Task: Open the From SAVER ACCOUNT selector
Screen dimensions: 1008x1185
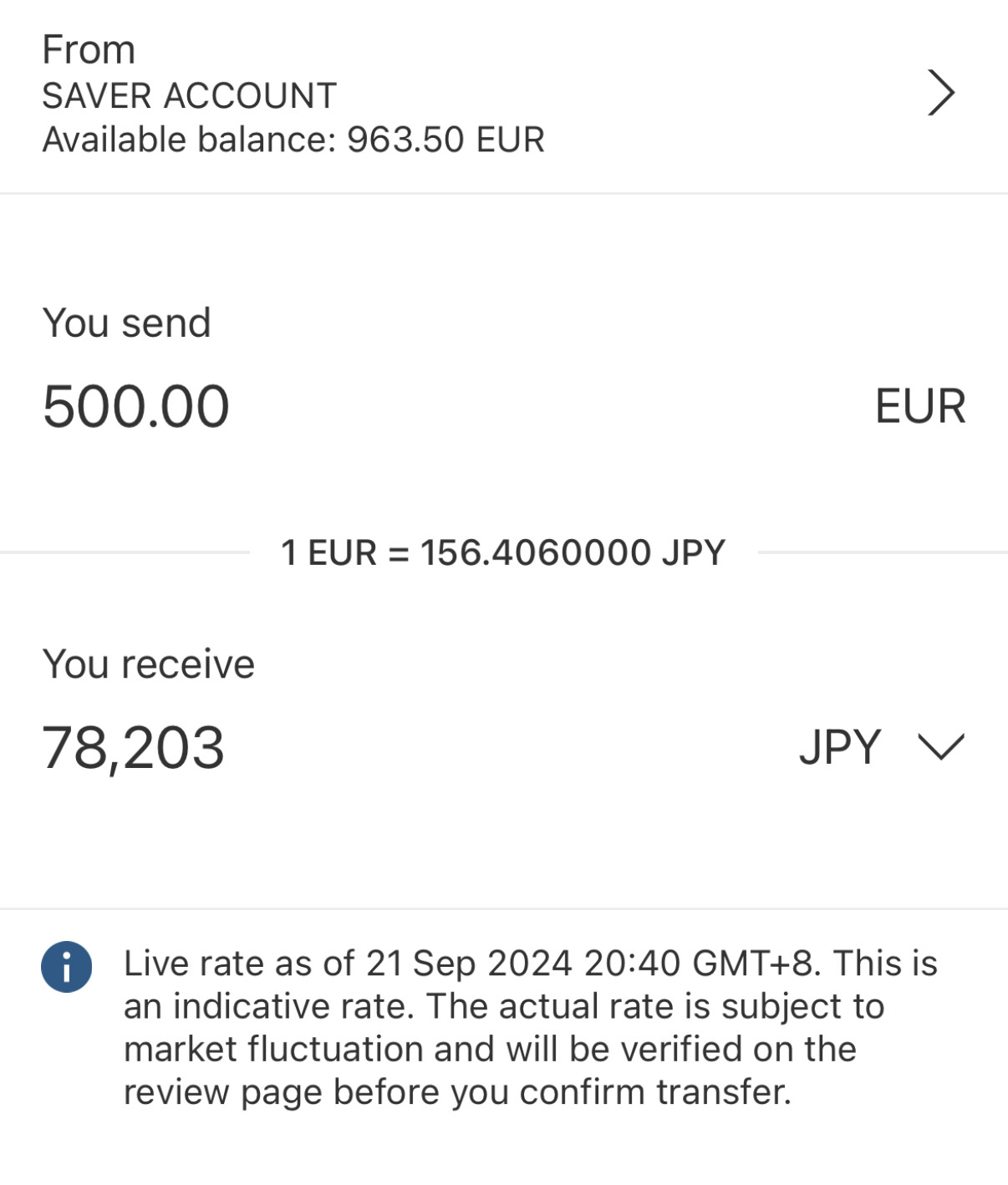Action: [x=501, y=94]
